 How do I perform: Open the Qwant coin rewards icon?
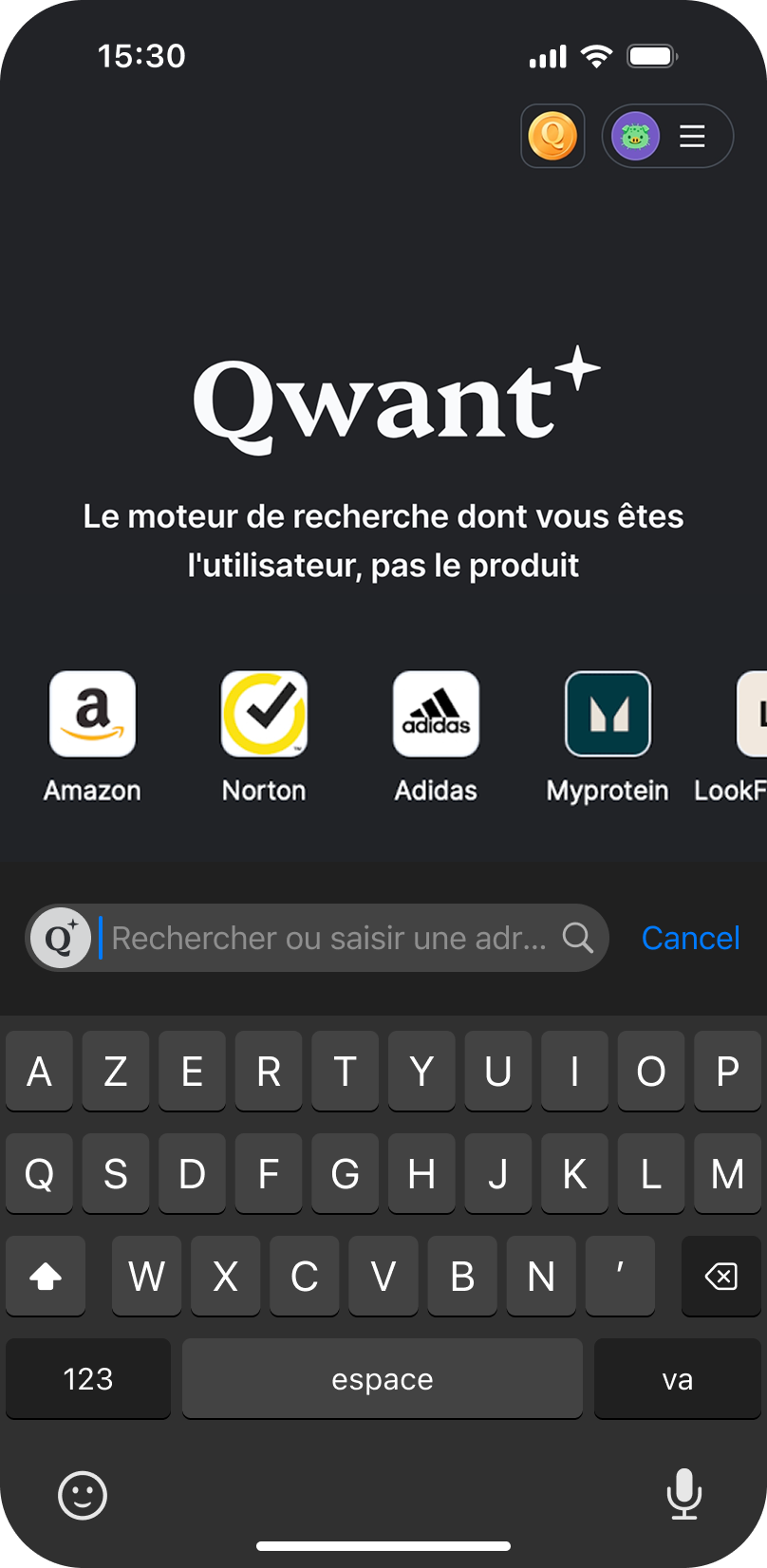[x=552, y=136]
